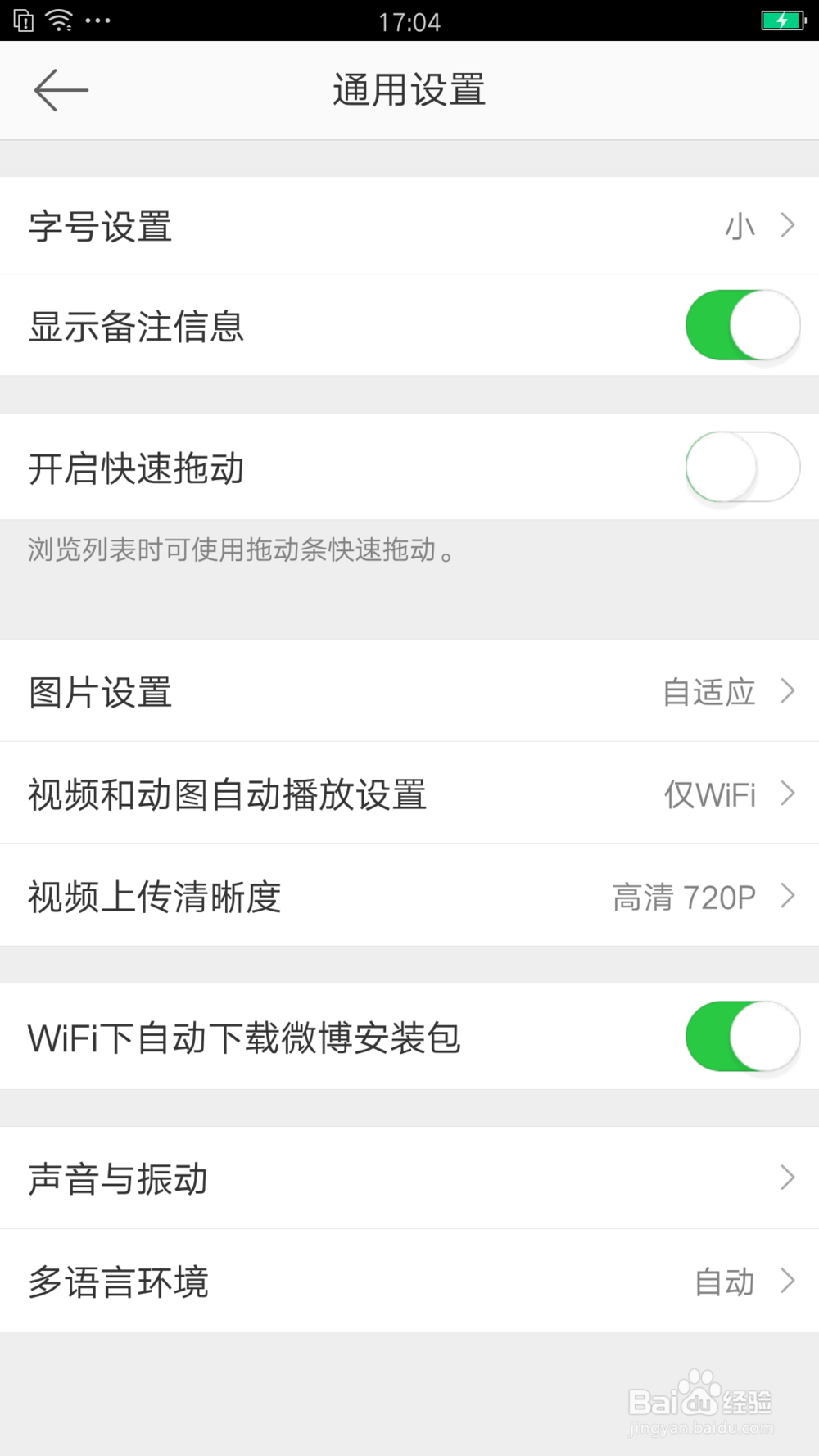Image resolution: width=819 pixels, height=1456 pixels.
Task: Tap the notification icon at top left corner
Action: [23, 20]
